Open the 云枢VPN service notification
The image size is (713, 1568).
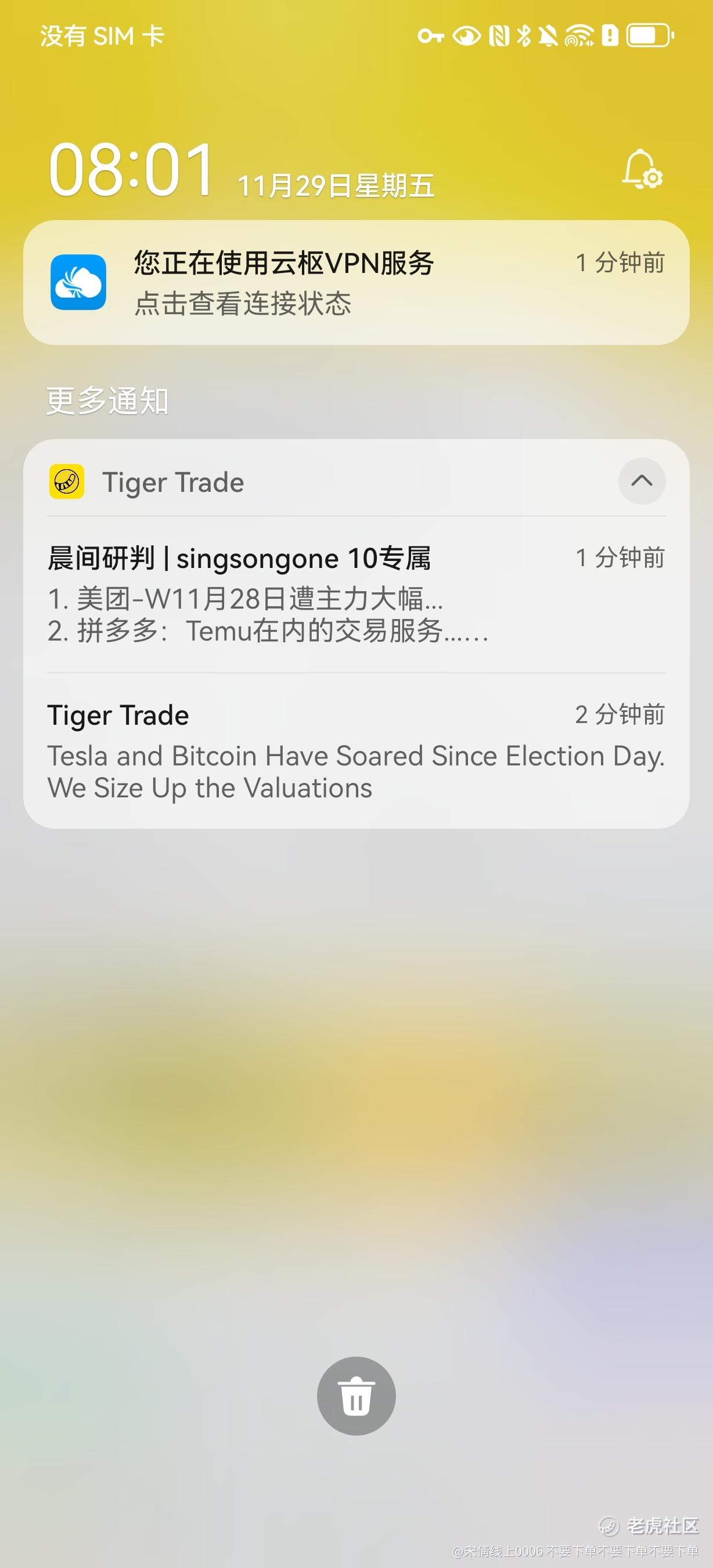coord(356,282)
